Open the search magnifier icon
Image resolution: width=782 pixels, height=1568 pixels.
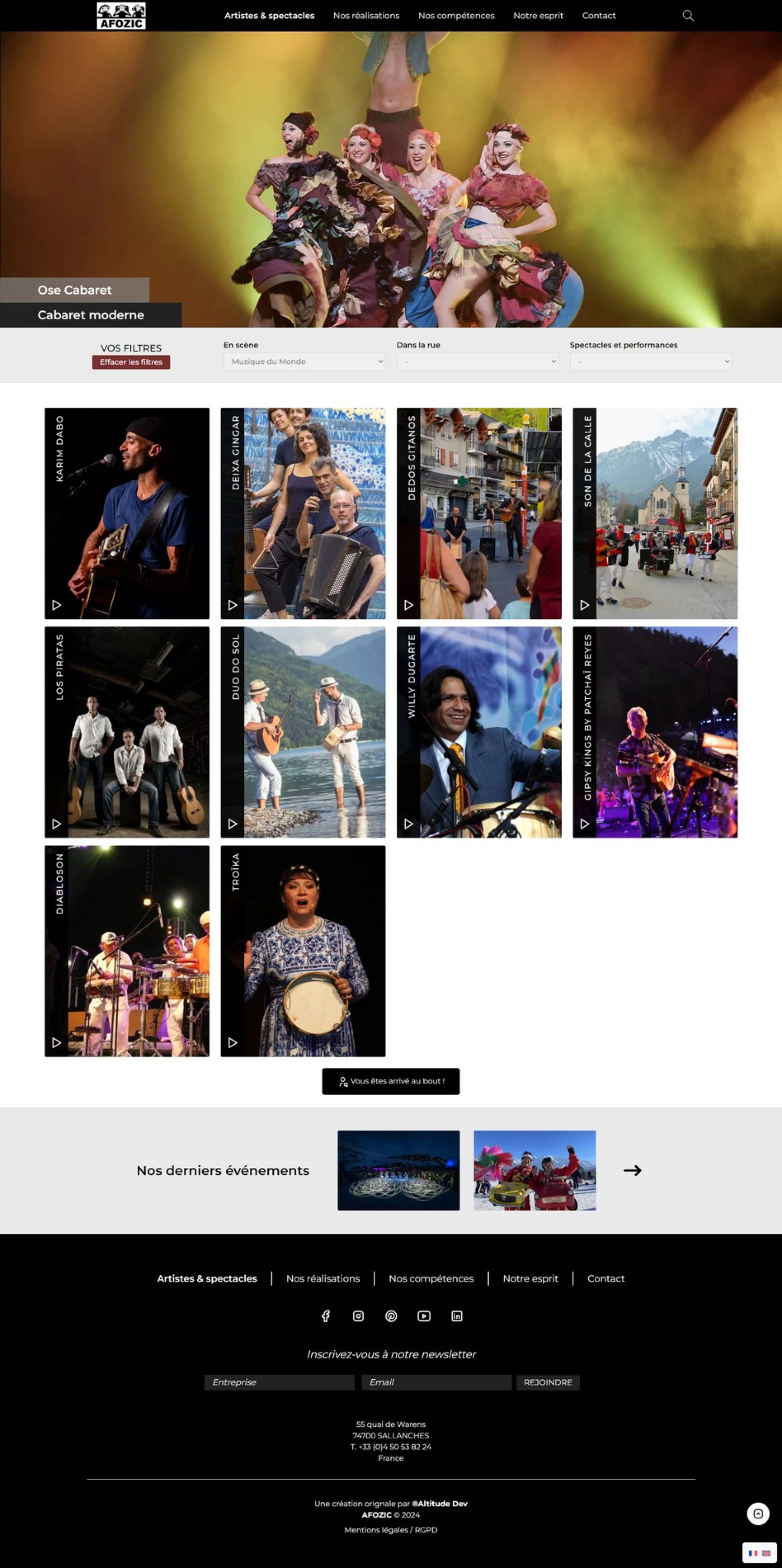[688, 16]
